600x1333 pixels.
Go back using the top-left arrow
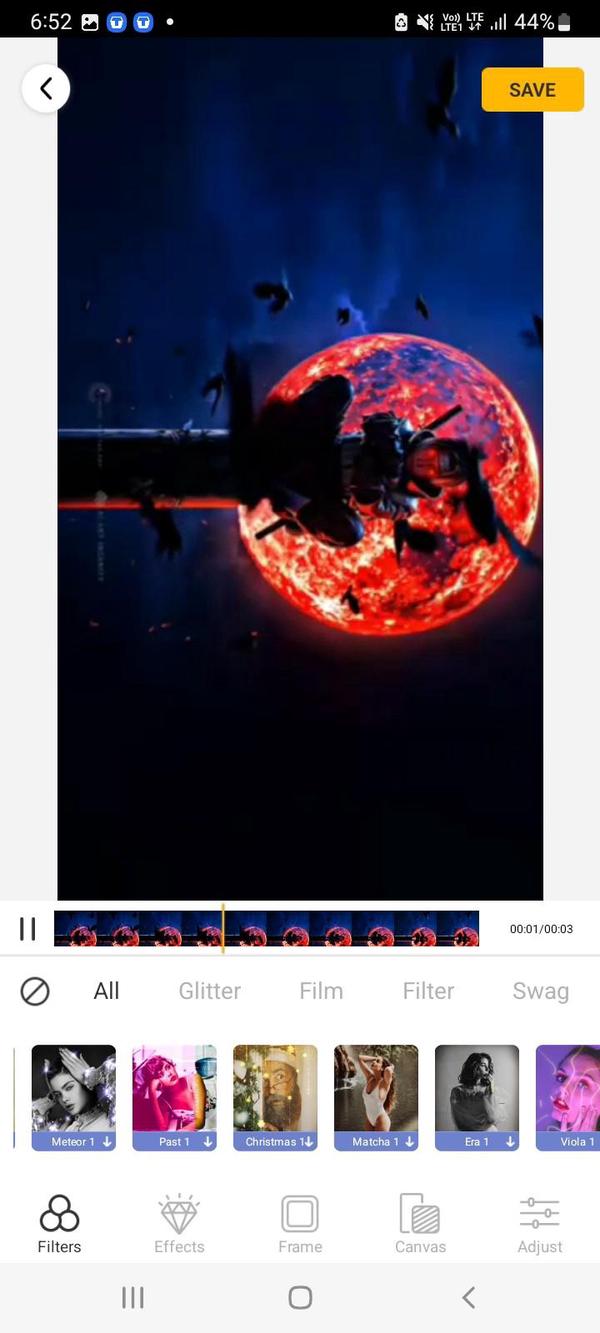pos(46,89)
